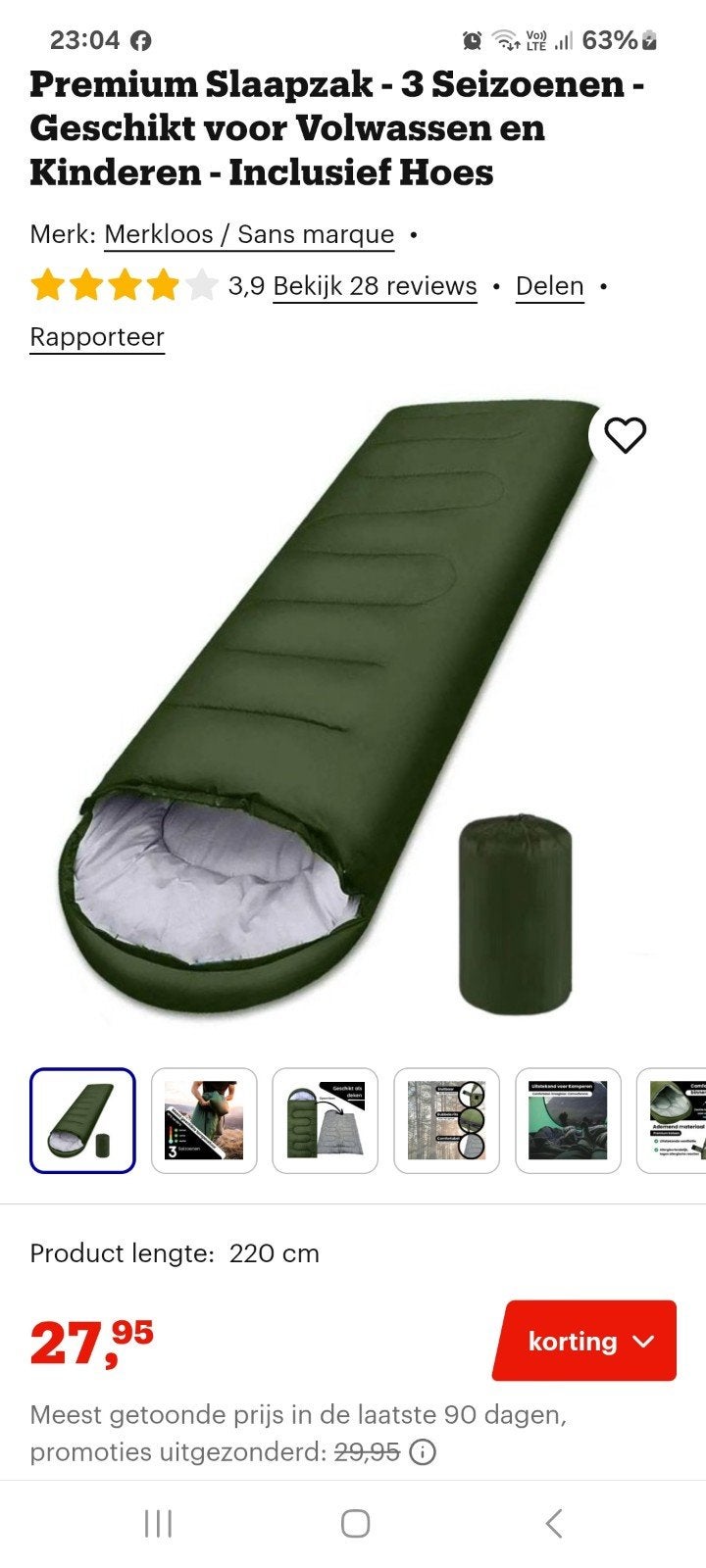Open recent apps from the navigation bar
This screenshot has width=706, height=1568.
[x=158, y=1524]
